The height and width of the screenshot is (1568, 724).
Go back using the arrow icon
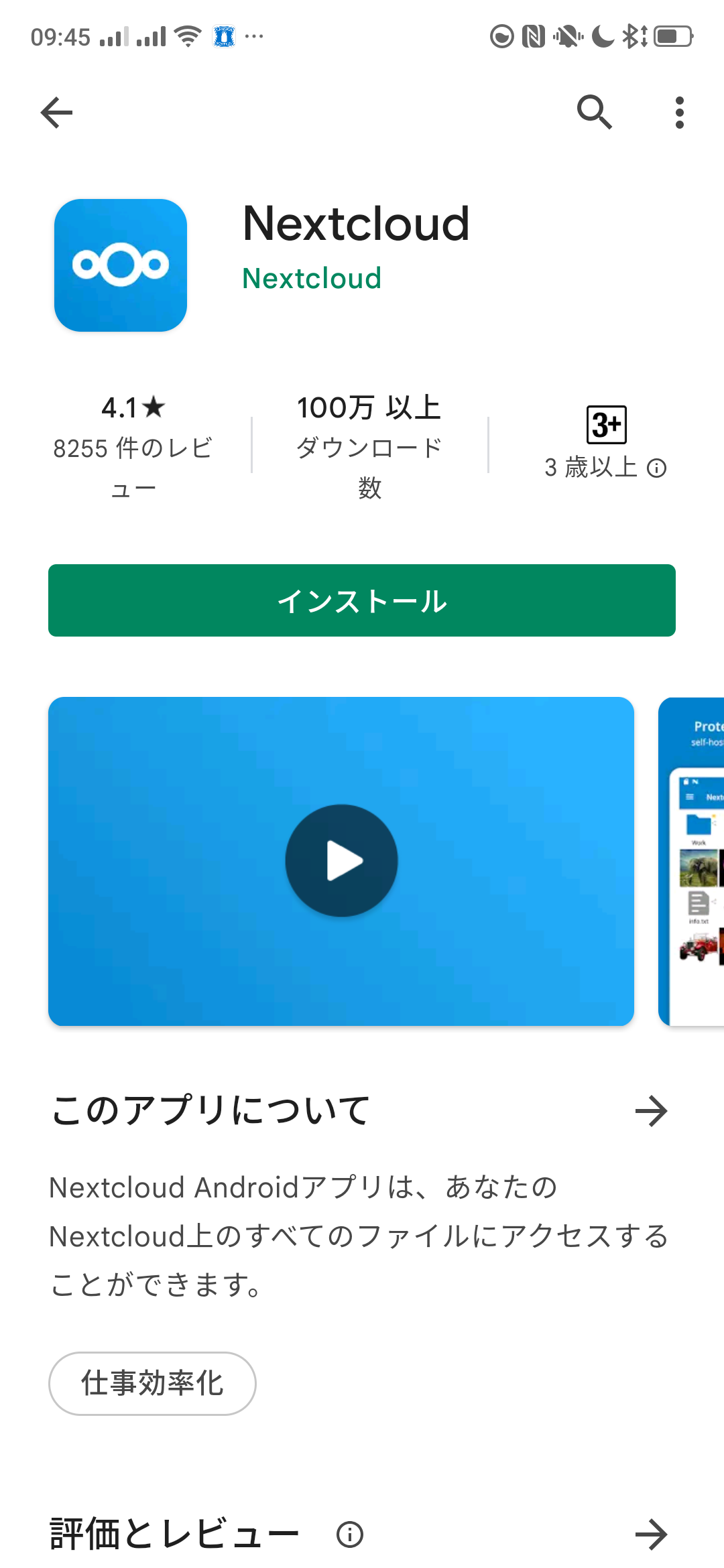(56, 112)
